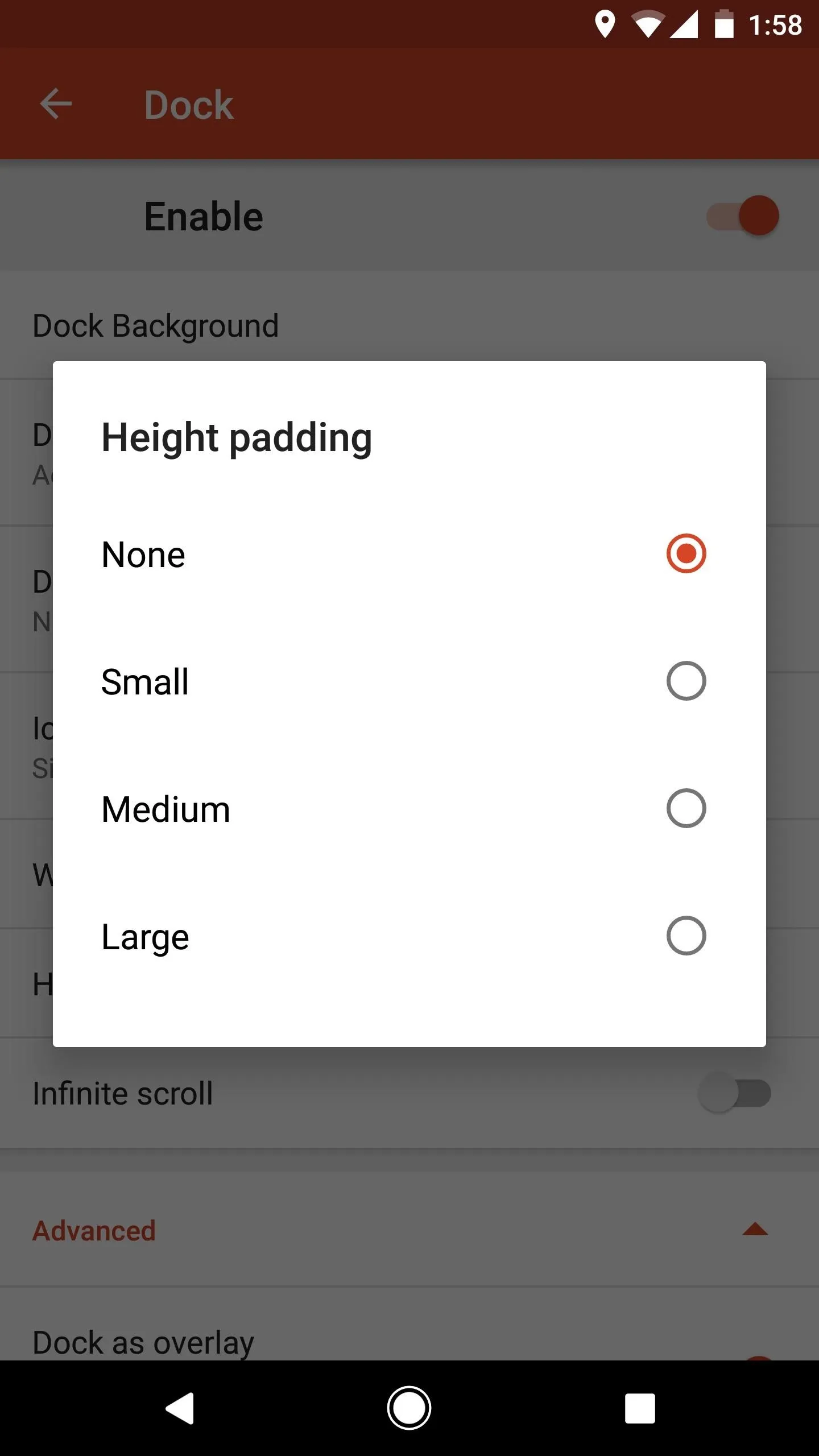
Task: Pick the Large padding option
Action: (409, 936)
